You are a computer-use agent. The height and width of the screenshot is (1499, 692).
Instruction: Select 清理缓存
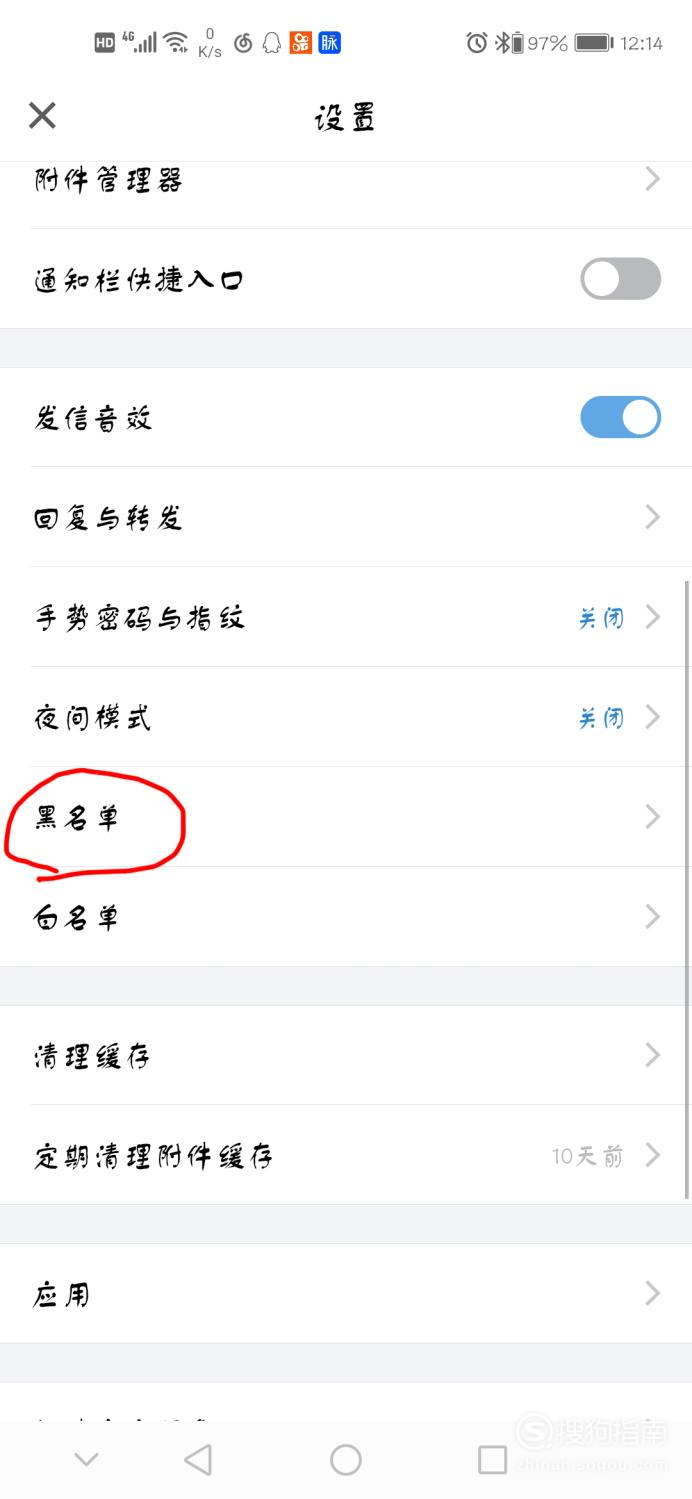[x=345, y=1055]
